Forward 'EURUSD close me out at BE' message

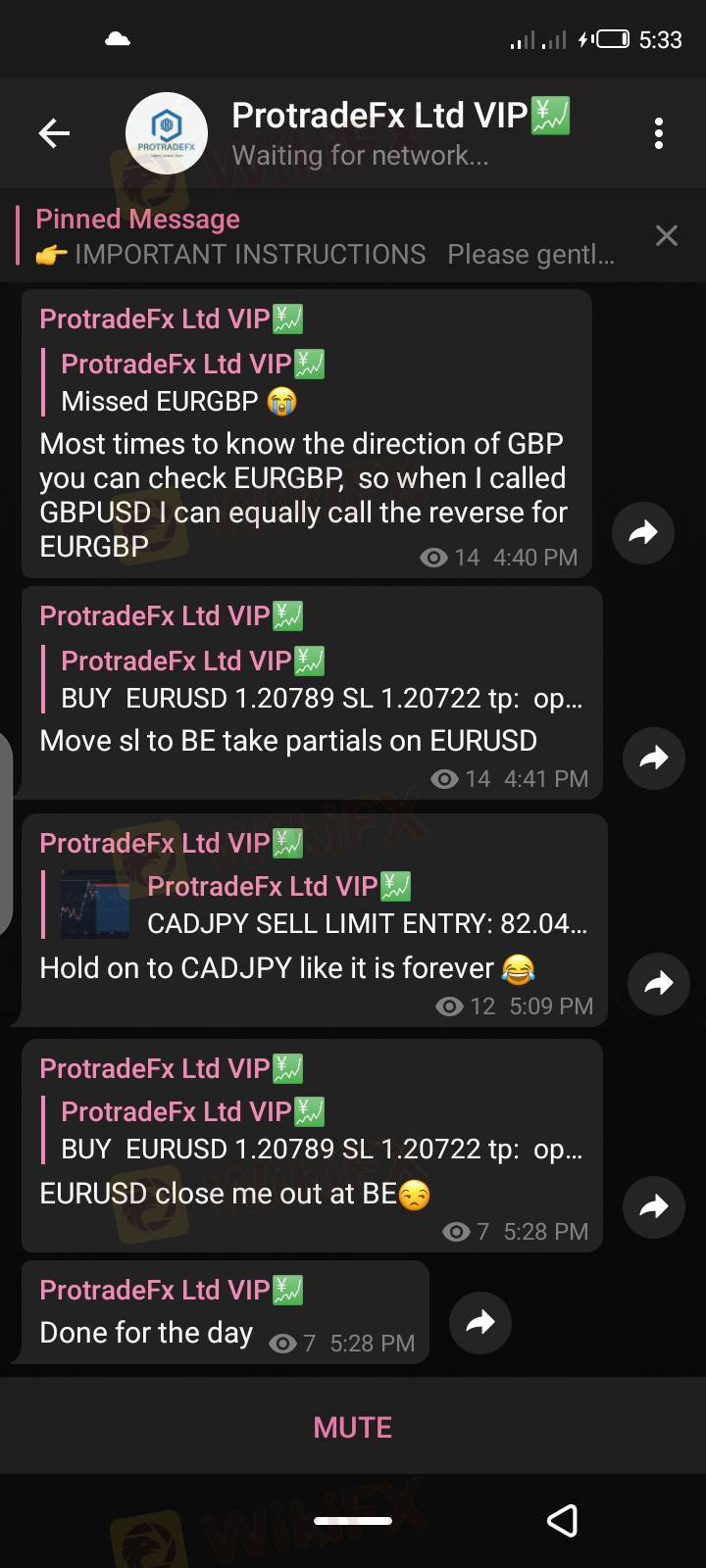pos(653,1207)
